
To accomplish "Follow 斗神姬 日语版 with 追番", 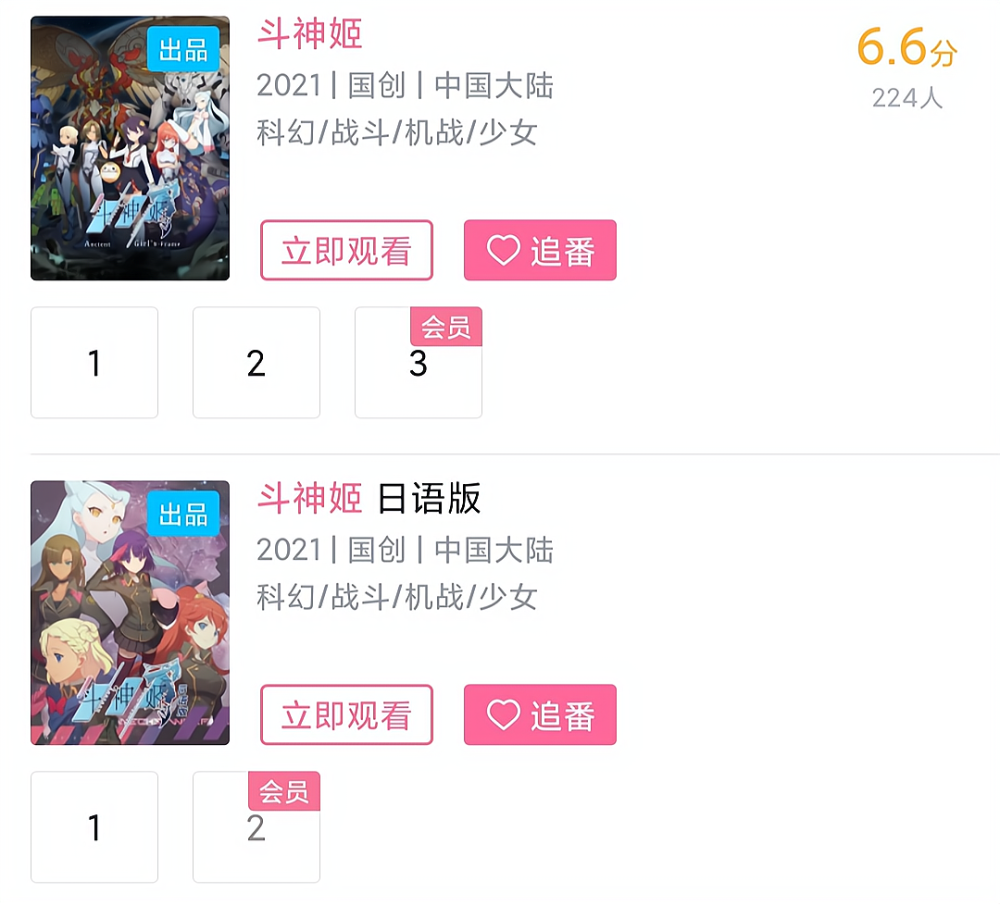I will (x=540, y=714).
